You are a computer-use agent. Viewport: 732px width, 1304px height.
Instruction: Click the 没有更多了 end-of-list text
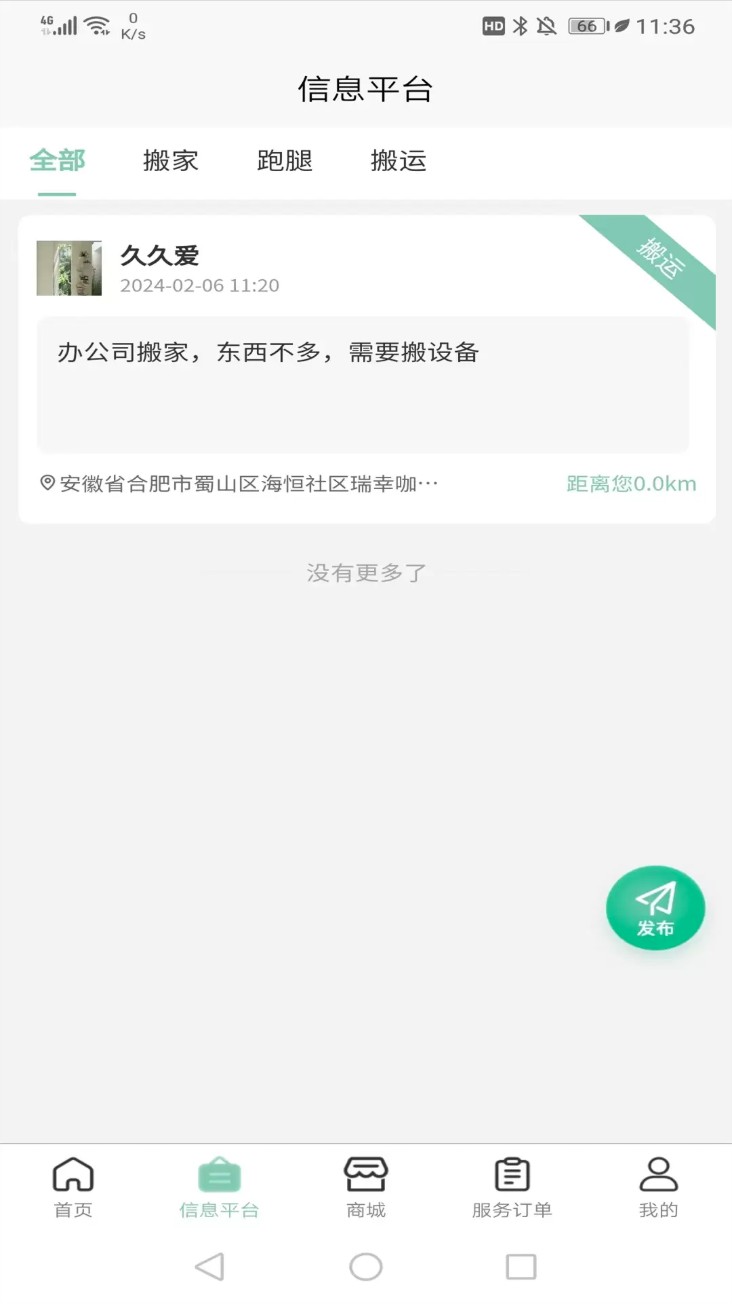(366, 571)
